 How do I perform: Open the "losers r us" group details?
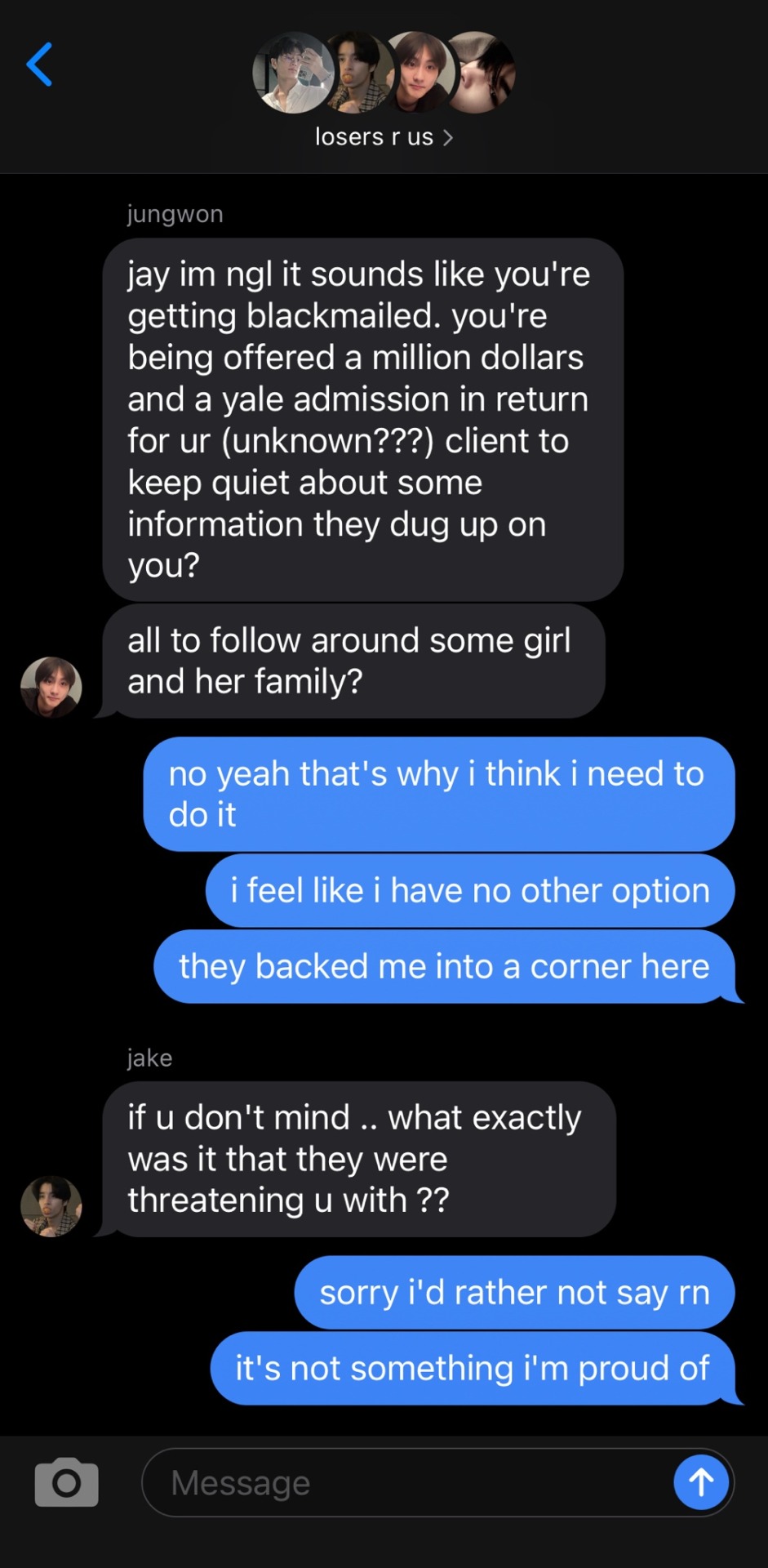click(384, 137)
